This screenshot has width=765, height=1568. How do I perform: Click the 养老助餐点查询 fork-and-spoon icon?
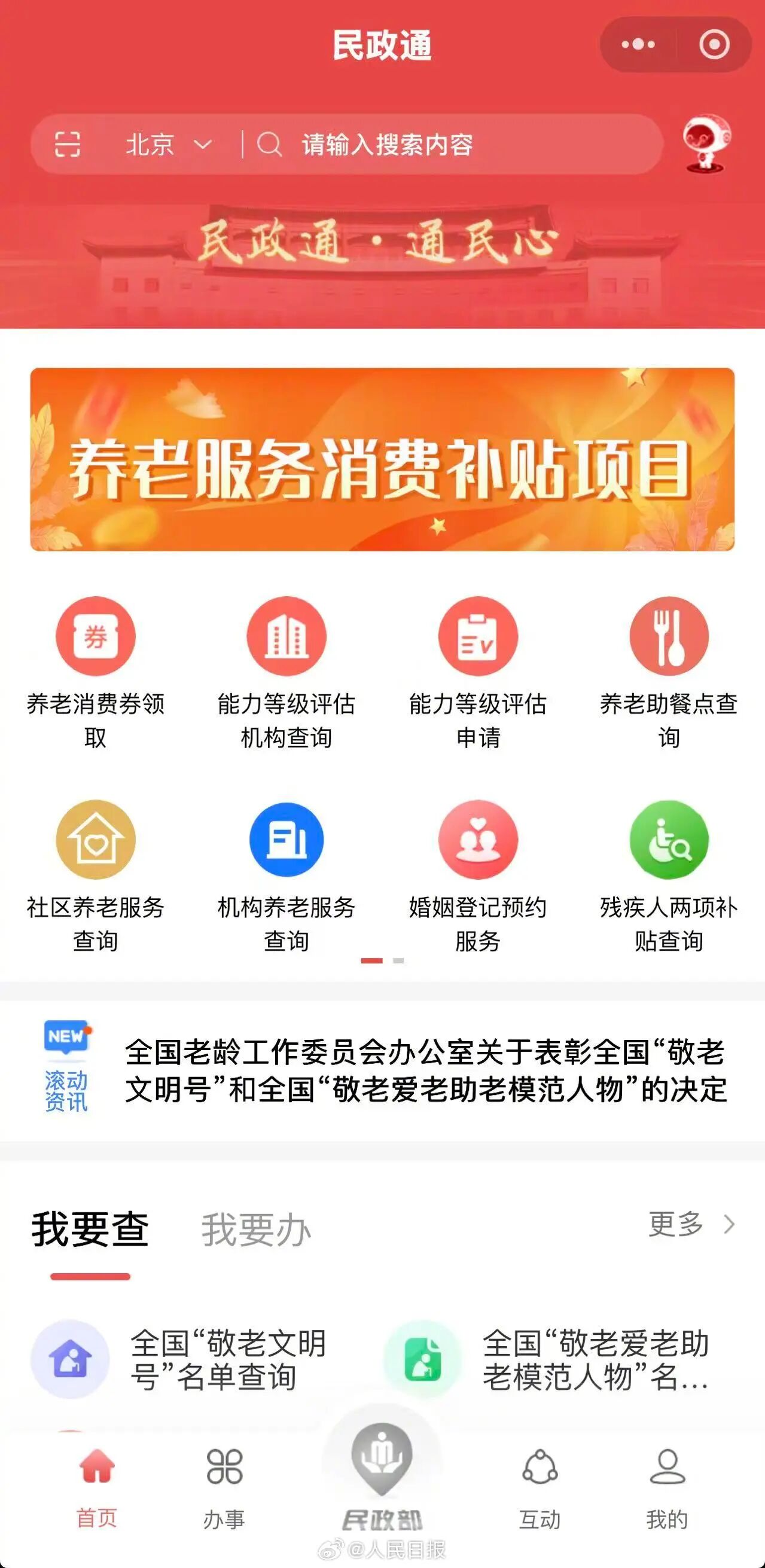coord(668,635)
